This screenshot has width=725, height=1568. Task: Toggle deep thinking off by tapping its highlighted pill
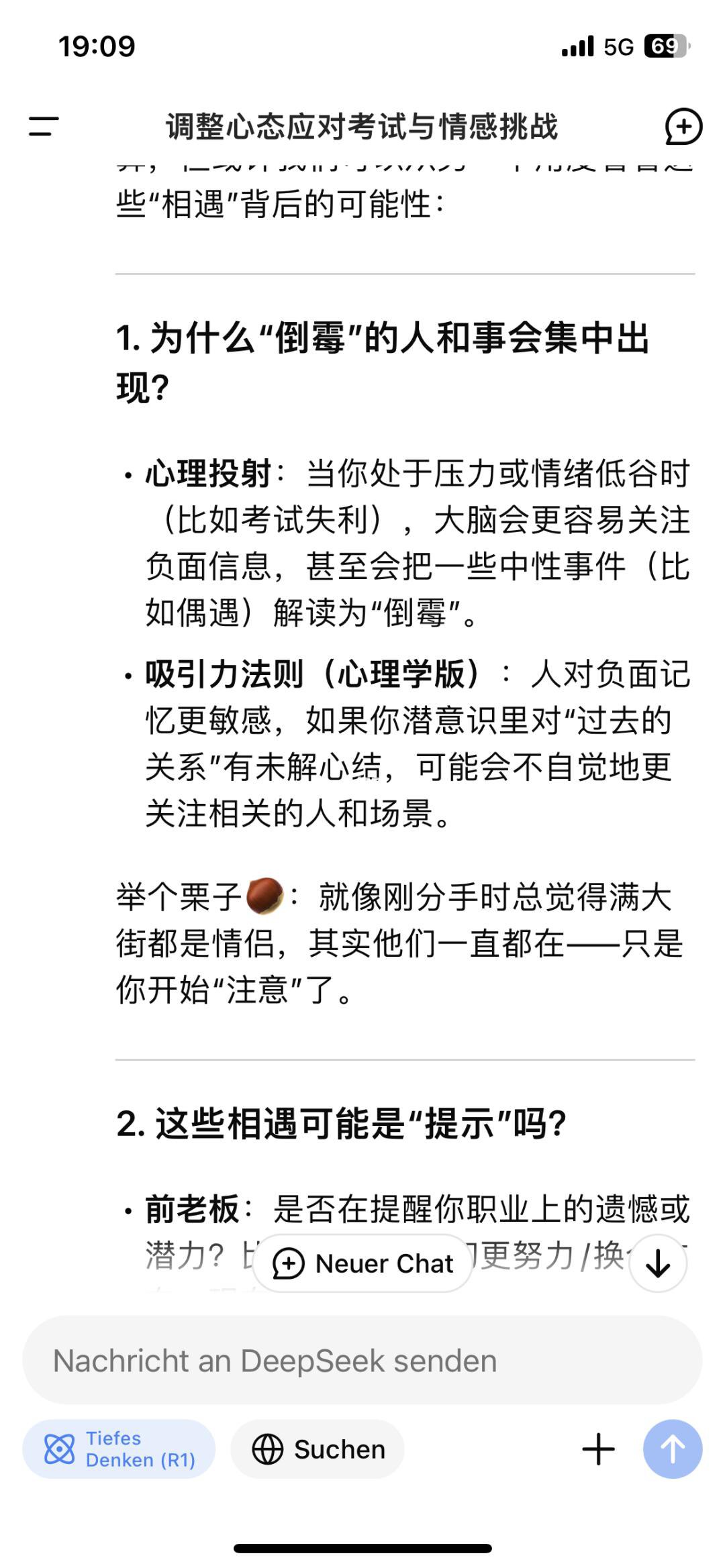[x=117, y=1449]
